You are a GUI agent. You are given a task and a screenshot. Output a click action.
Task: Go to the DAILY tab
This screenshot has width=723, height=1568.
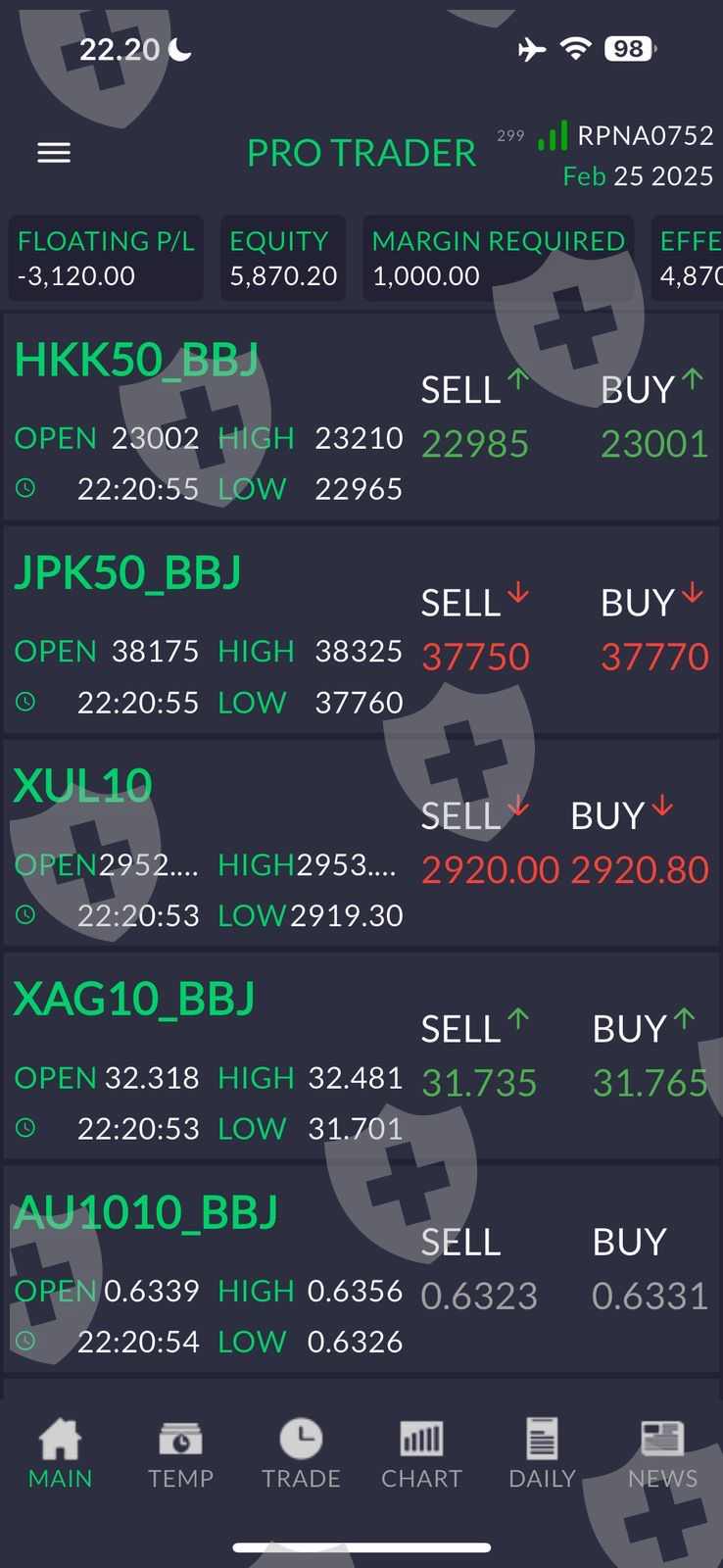pyautogui.click(x=542, y=1454)
